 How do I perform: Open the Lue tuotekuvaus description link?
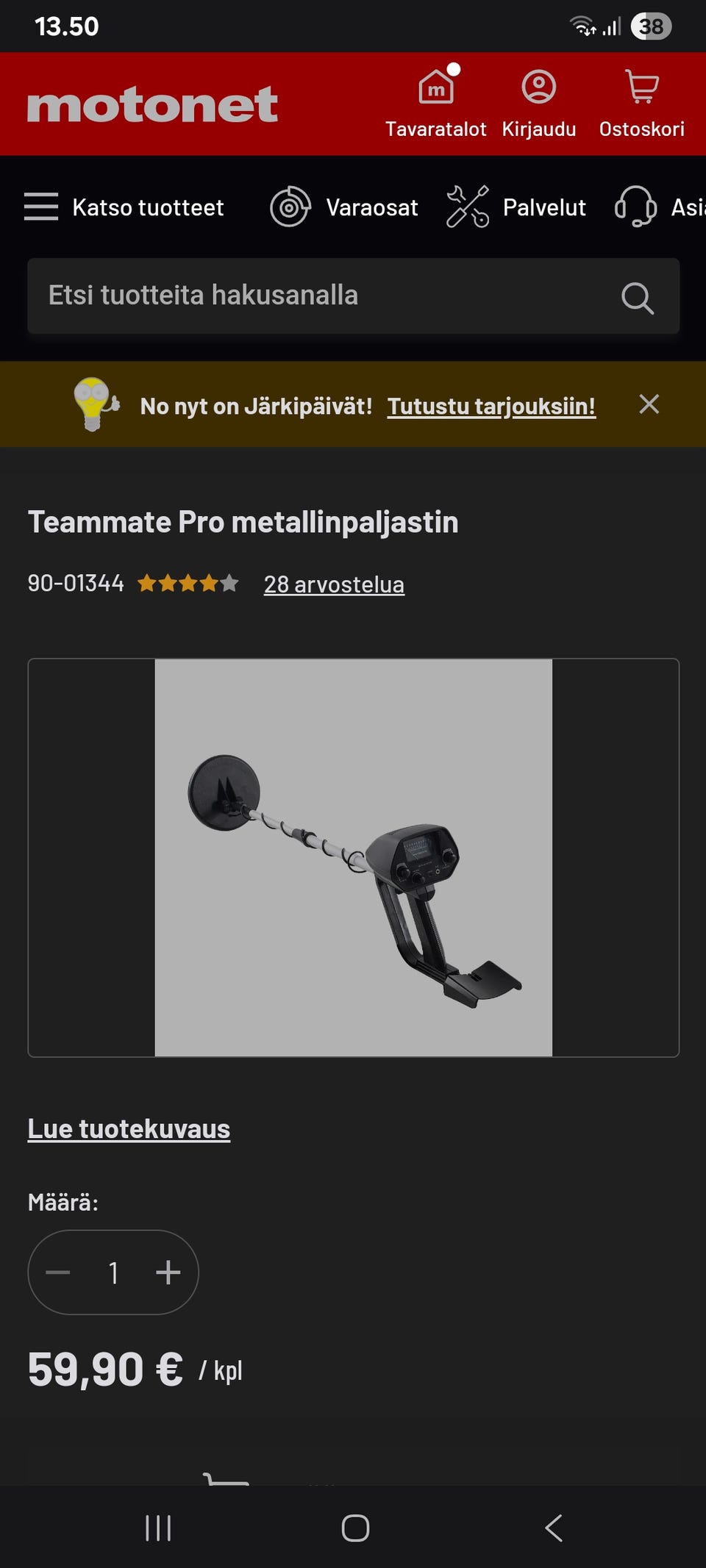pyautogui.click(x=129, y=1129)
